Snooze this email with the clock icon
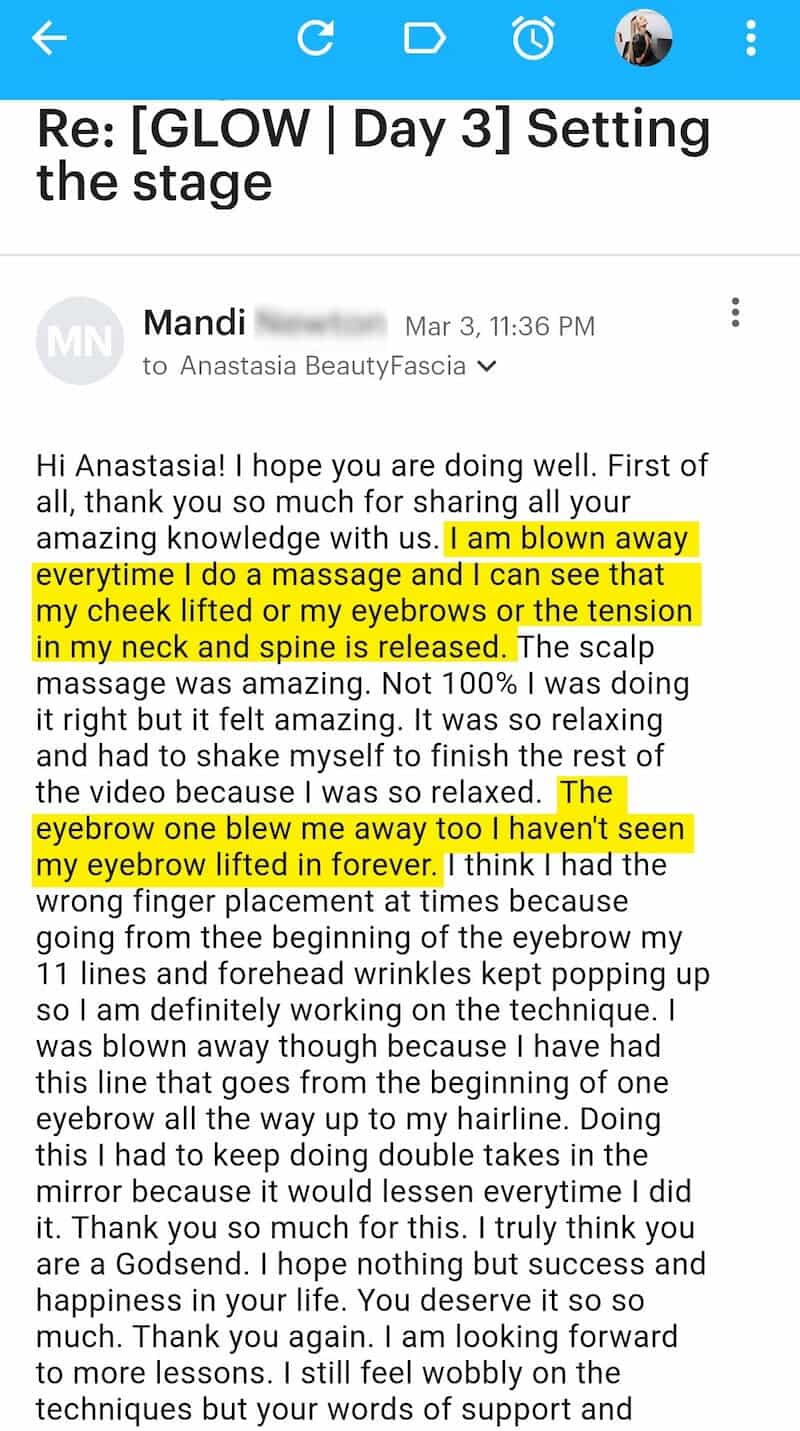The width and height of the screenshot is (800, 1431). tap(532, 39)
